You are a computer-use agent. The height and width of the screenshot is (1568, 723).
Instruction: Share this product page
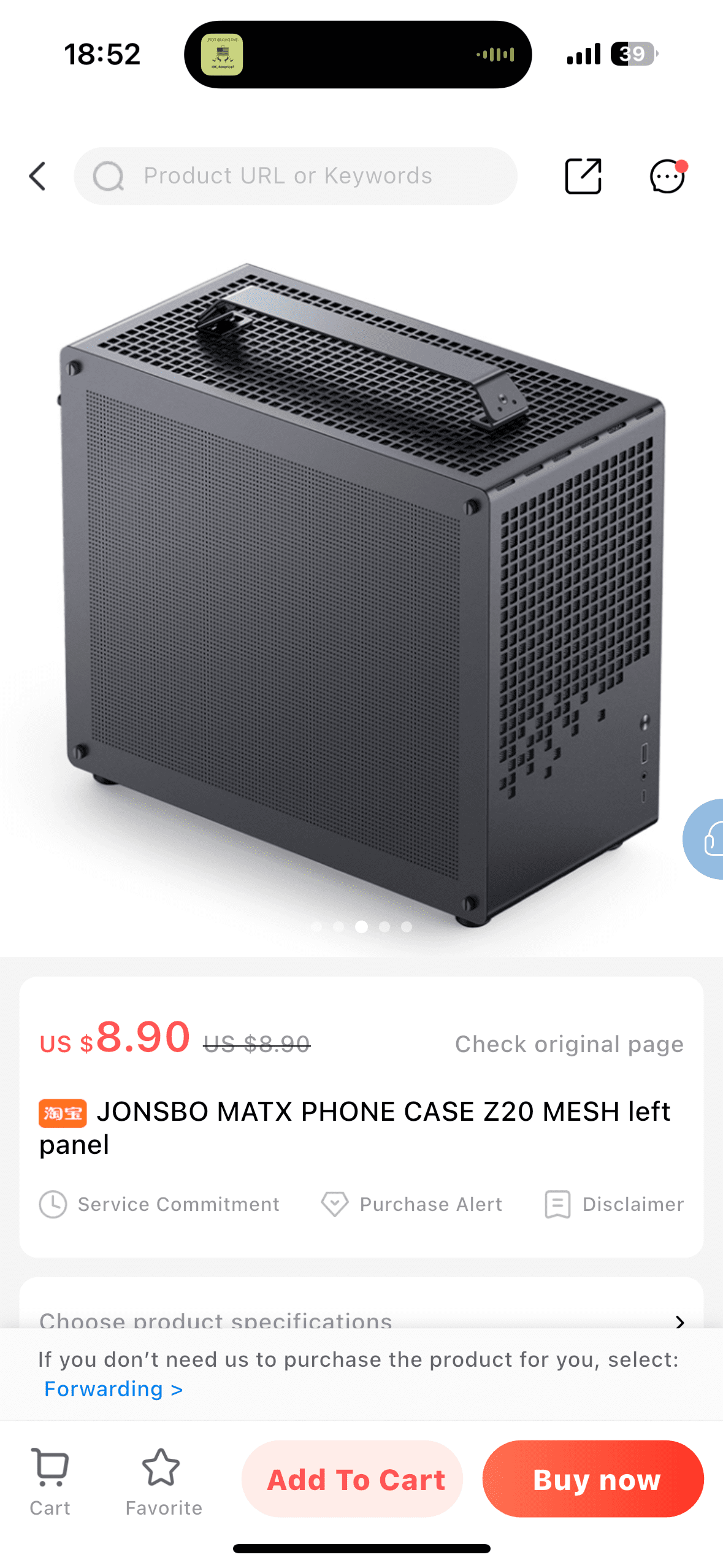tap(583, 177)
